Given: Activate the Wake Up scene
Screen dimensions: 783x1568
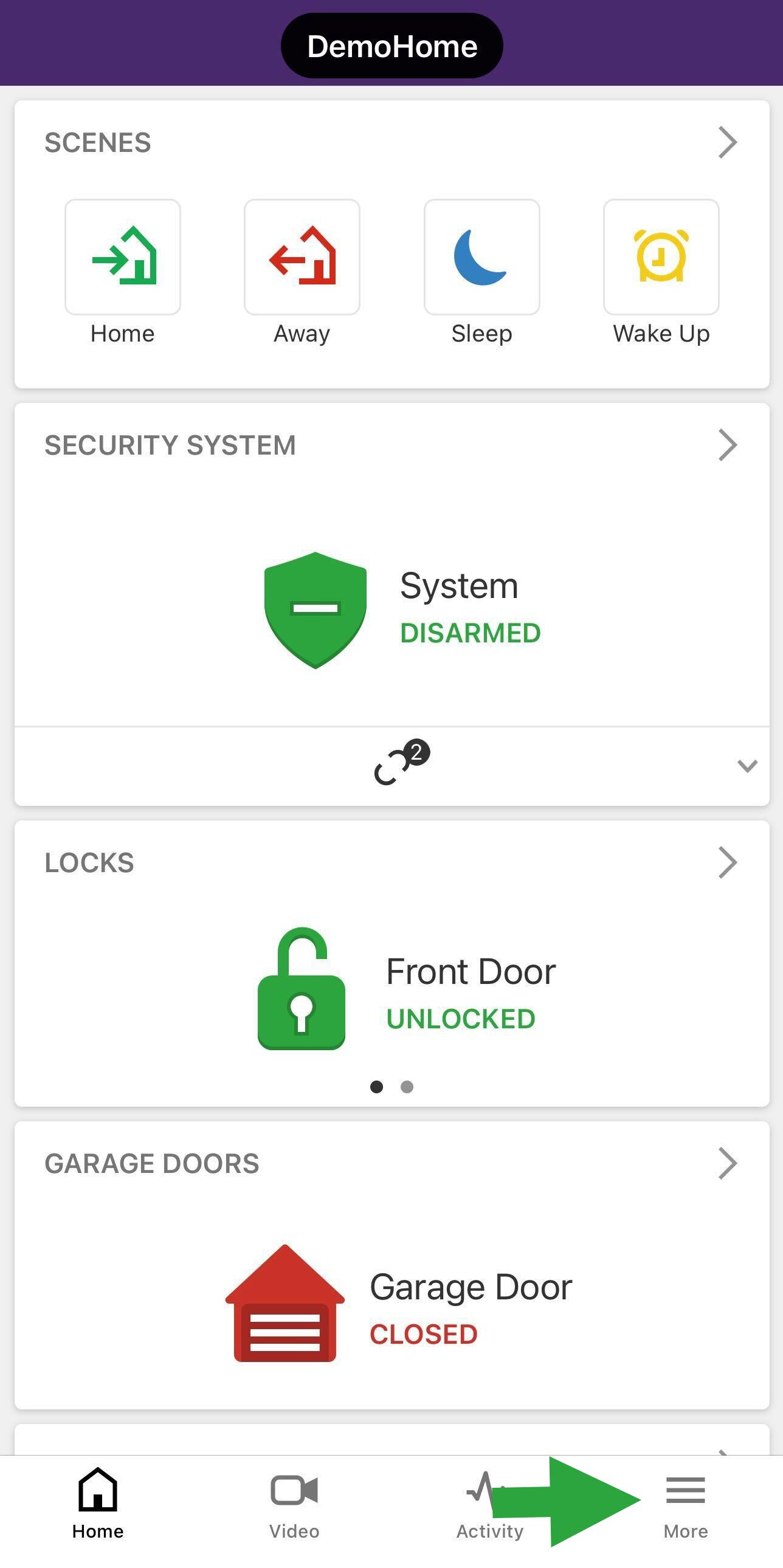Looking at the screenshot, I should (x=661, y=257).
